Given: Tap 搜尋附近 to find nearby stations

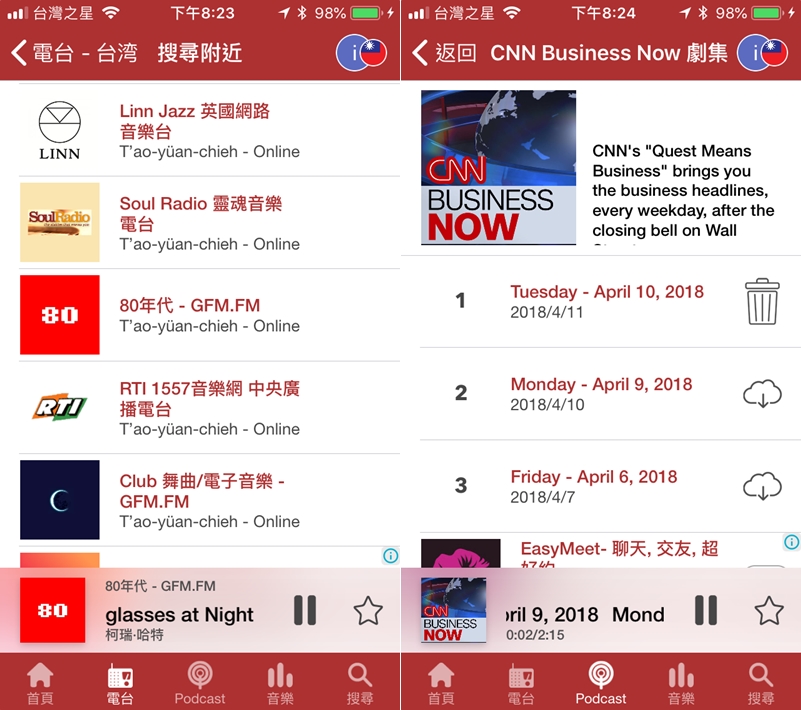Looking at the screenshot, I should click(199, 53).
